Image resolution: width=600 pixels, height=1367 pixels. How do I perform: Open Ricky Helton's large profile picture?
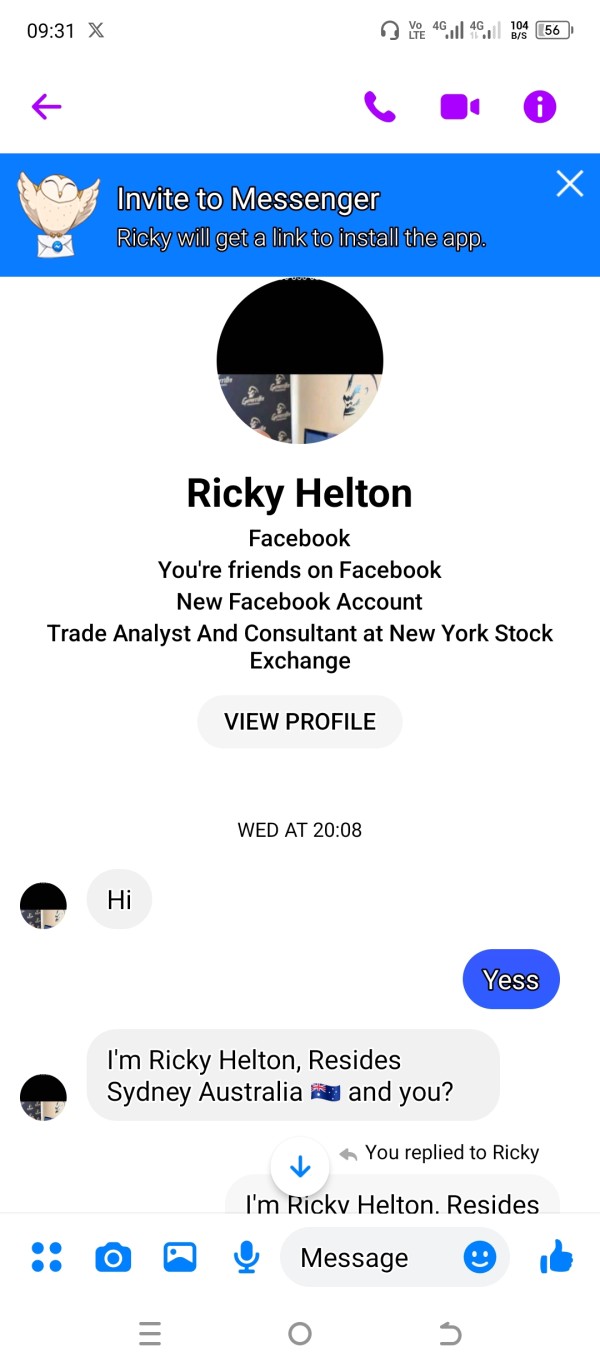point(300,361)
